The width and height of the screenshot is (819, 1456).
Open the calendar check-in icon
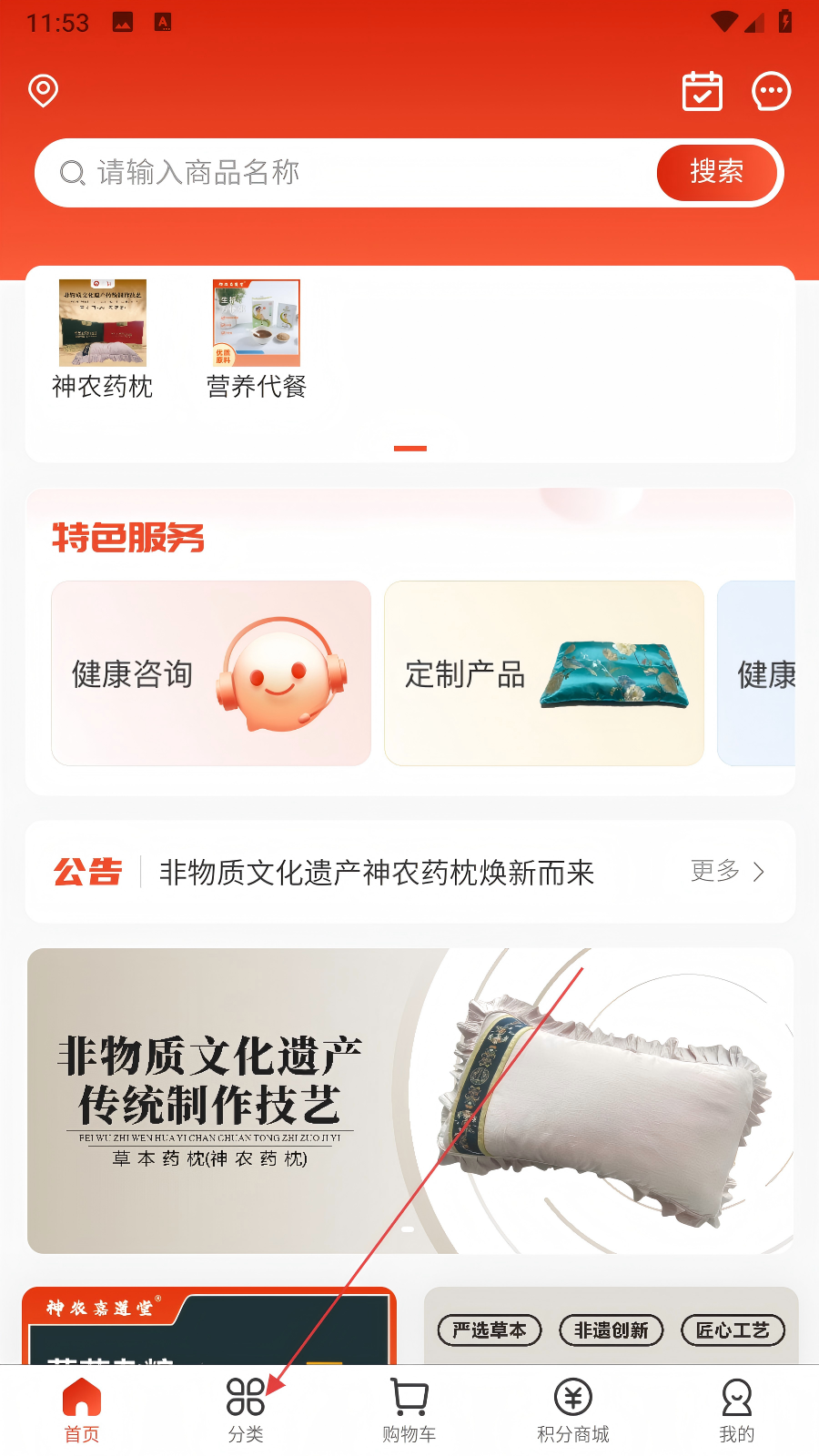[x=702, y=91]
